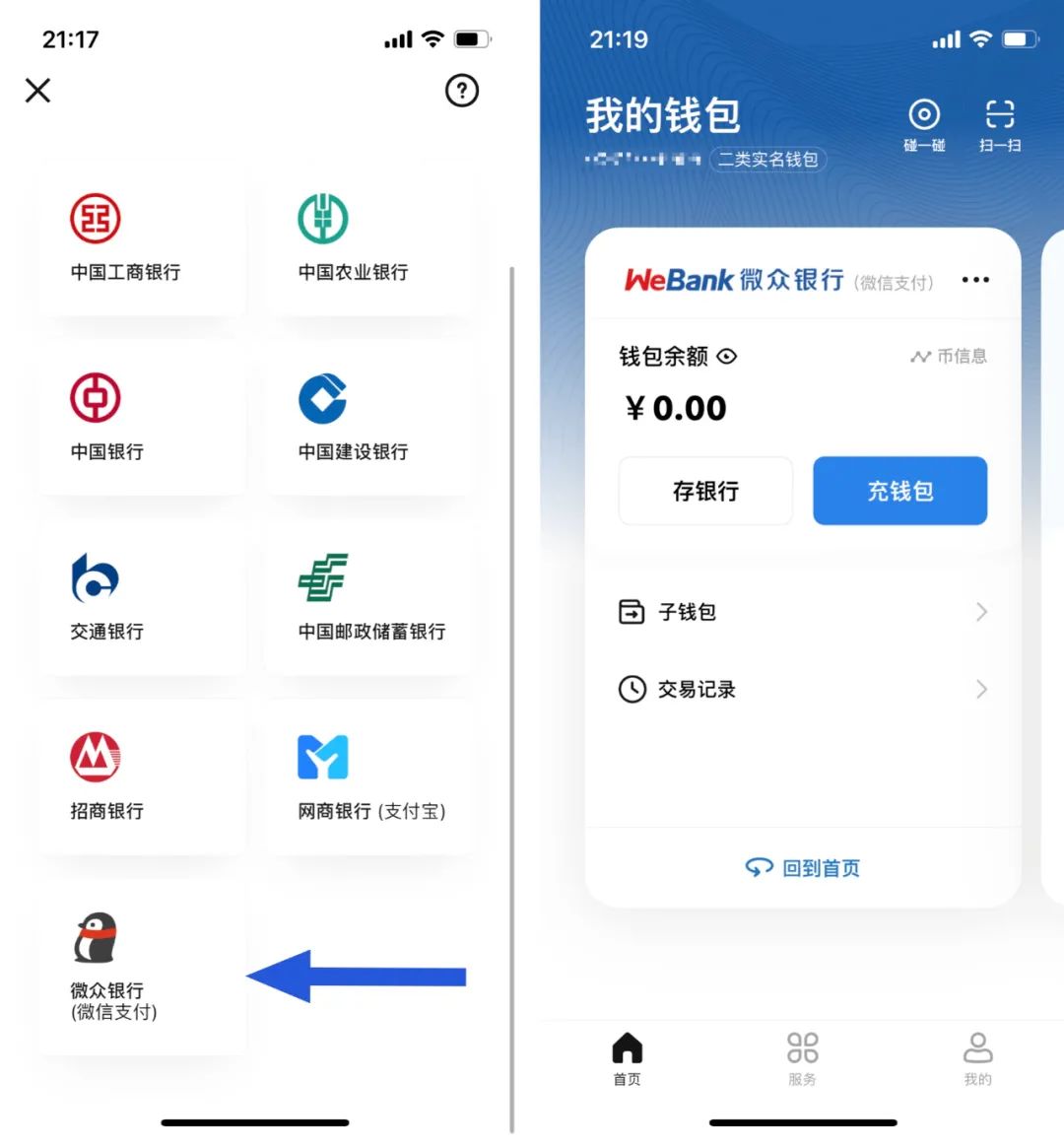Close the bank selection page
The image size is (1064, 1147).
[x=37, y=91]
